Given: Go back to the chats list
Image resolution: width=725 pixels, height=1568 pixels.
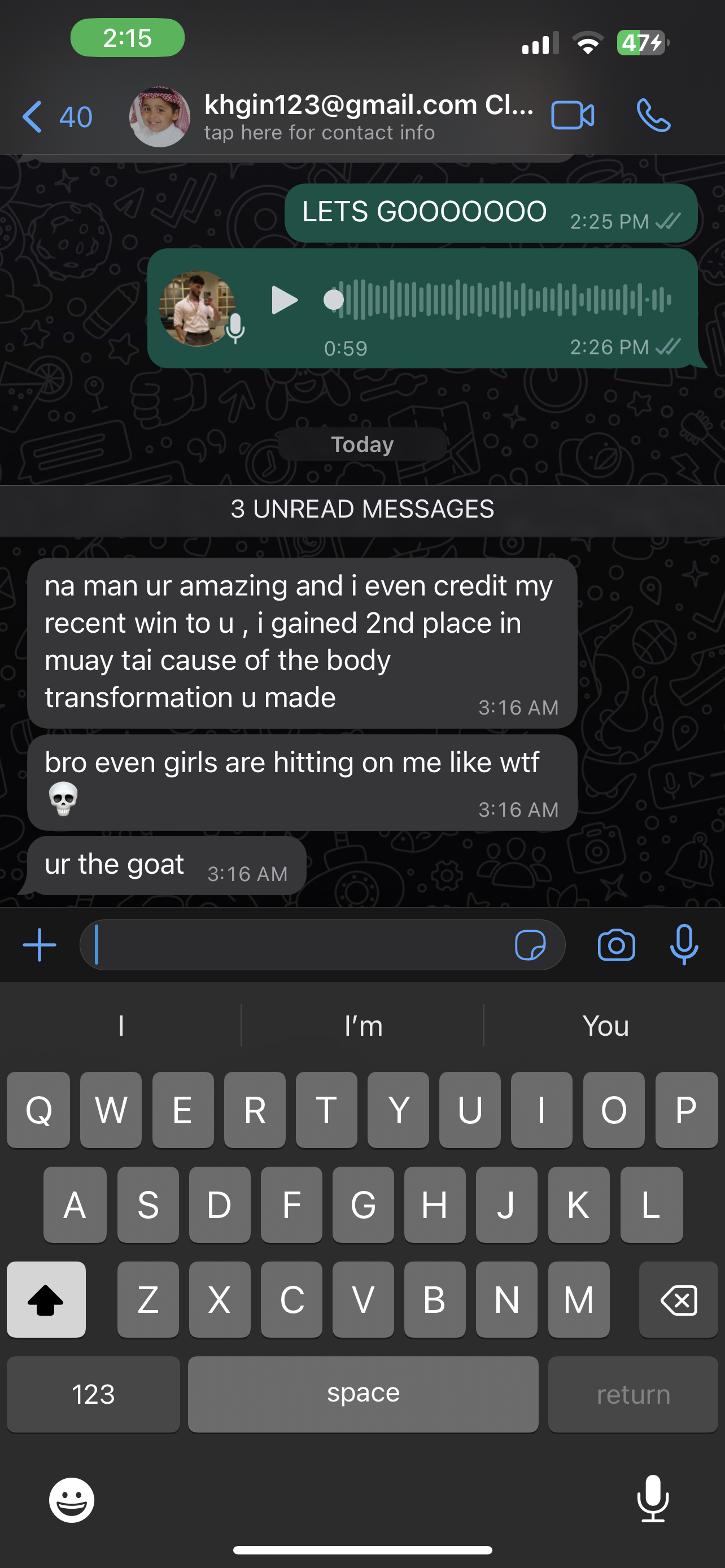Looking at the screenshot, I should [55, 116].
